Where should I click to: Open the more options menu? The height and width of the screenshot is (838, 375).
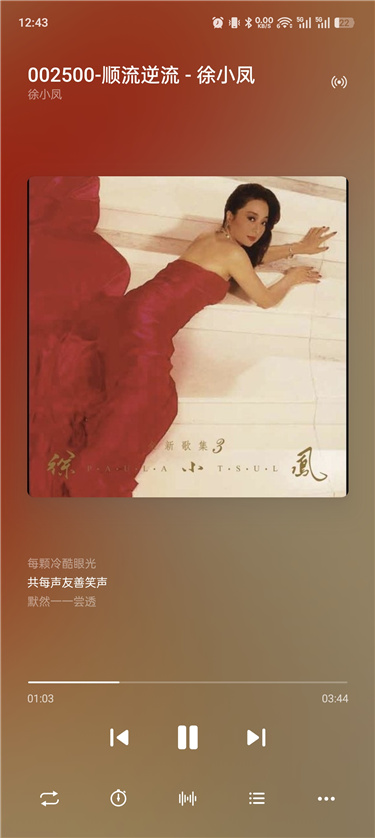pyautogui.click(x=326, y=799)
